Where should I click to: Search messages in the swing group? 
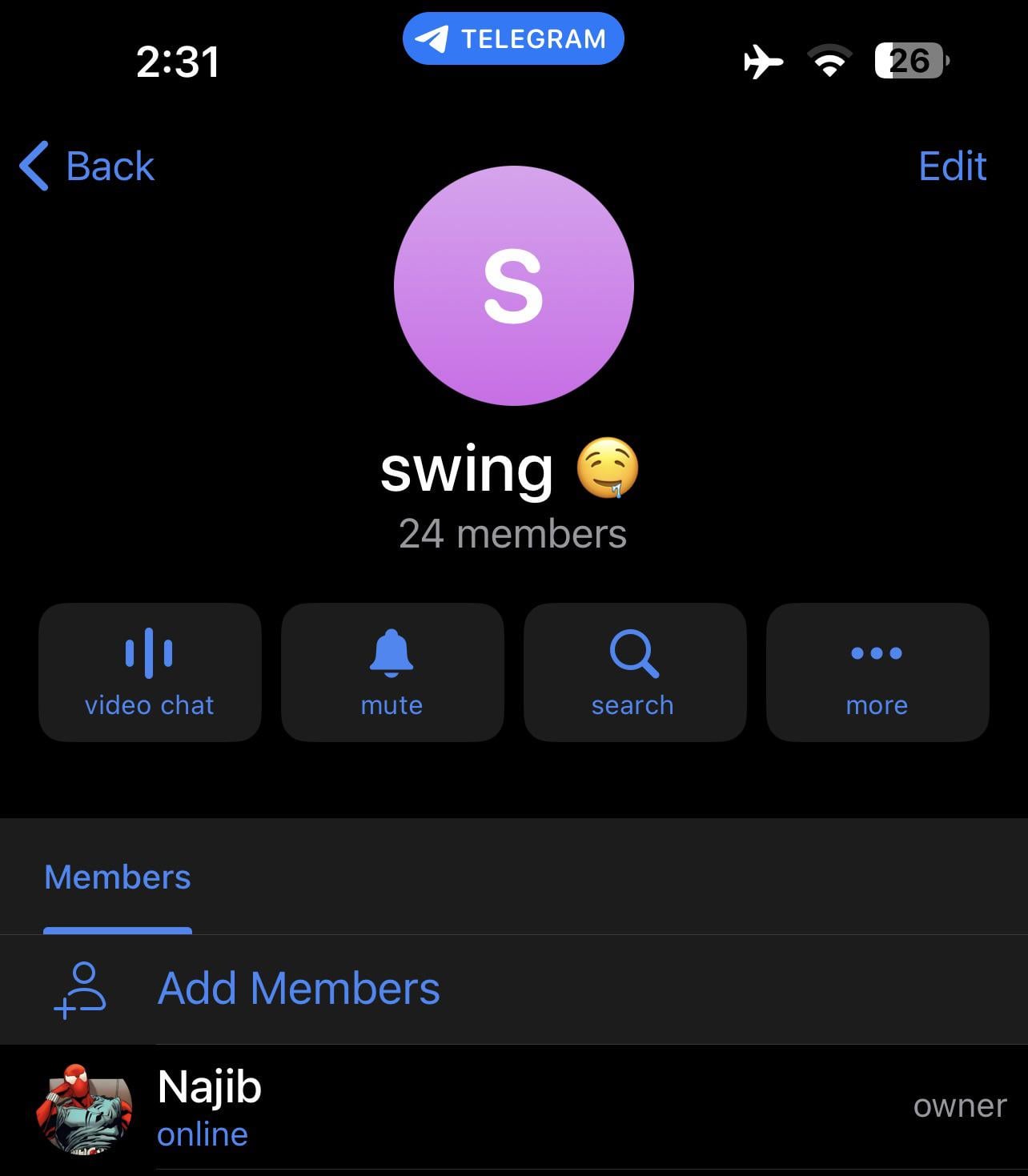(x=635, y=672)
